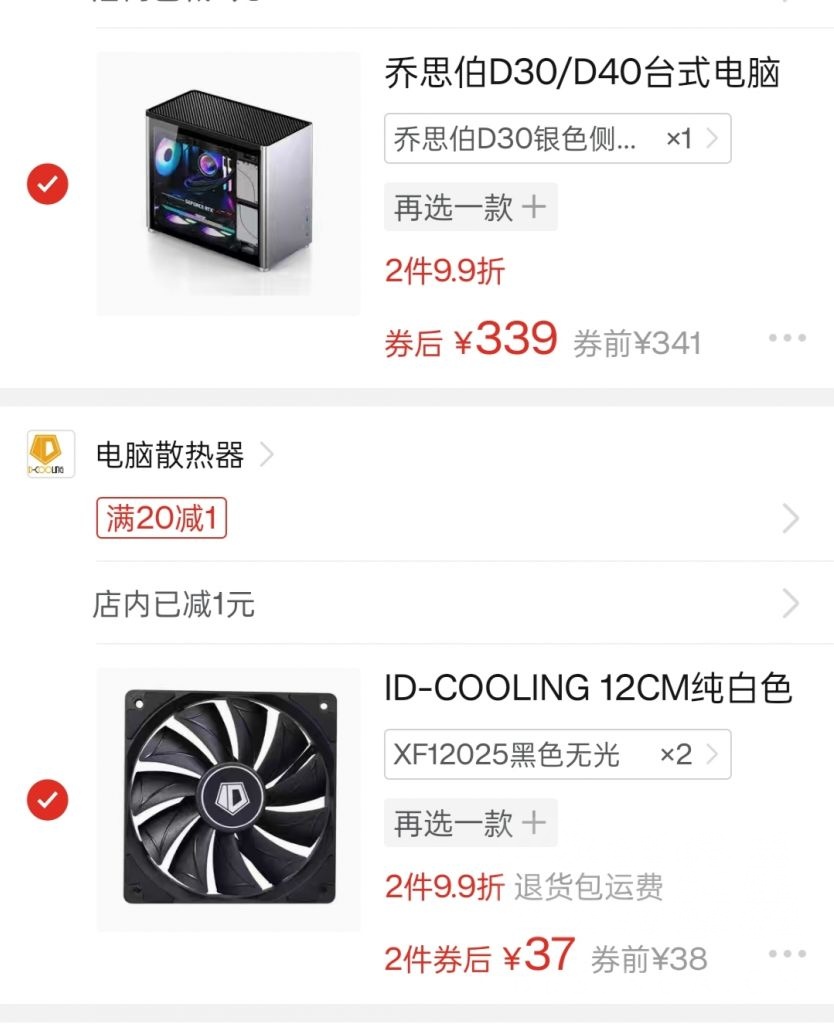Screen dimensions: 834x1024
Task: Open the 乔思伯D30银色侧 SKU selector
Action: 555,139
